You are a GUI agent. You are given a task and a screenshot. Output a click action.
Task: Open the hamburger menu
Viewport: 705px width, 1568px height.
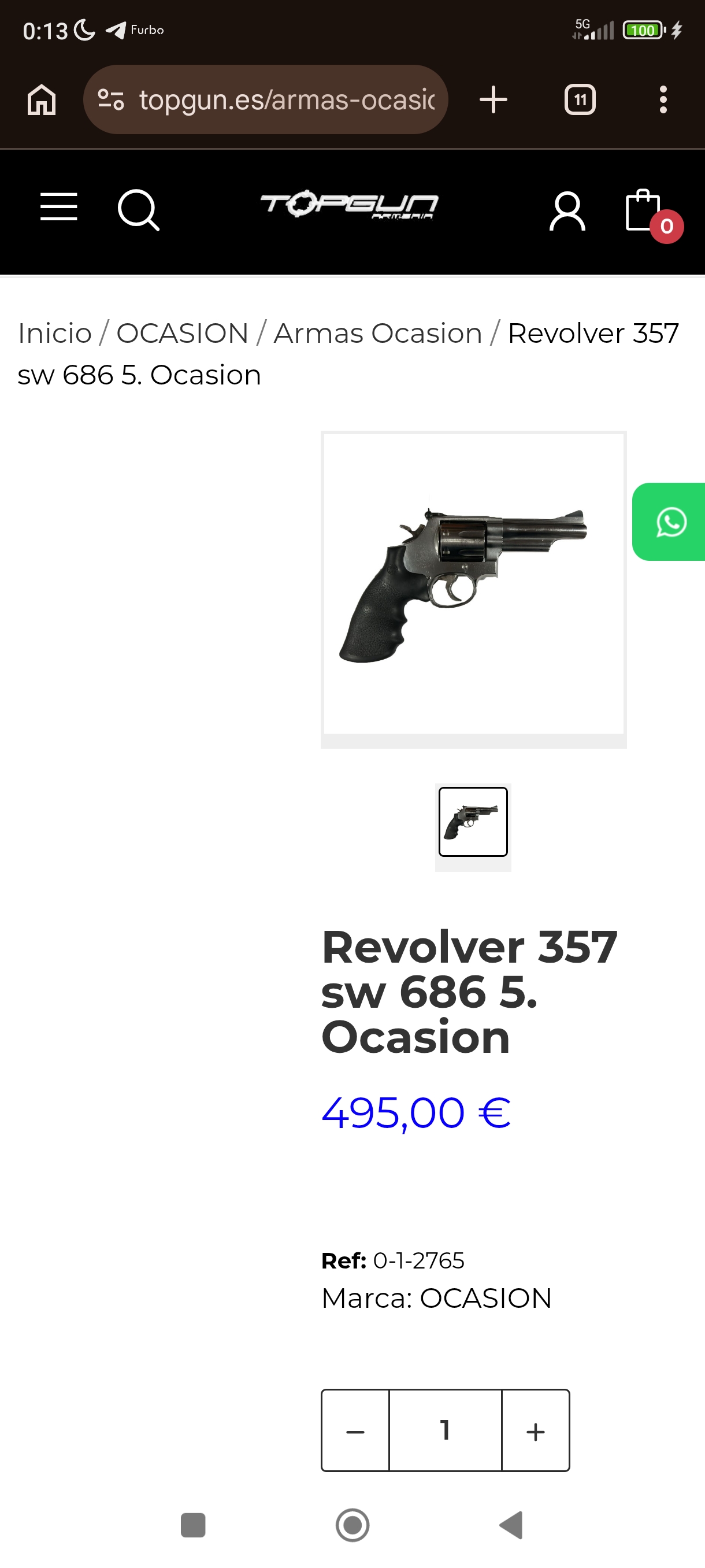[58, 207]
